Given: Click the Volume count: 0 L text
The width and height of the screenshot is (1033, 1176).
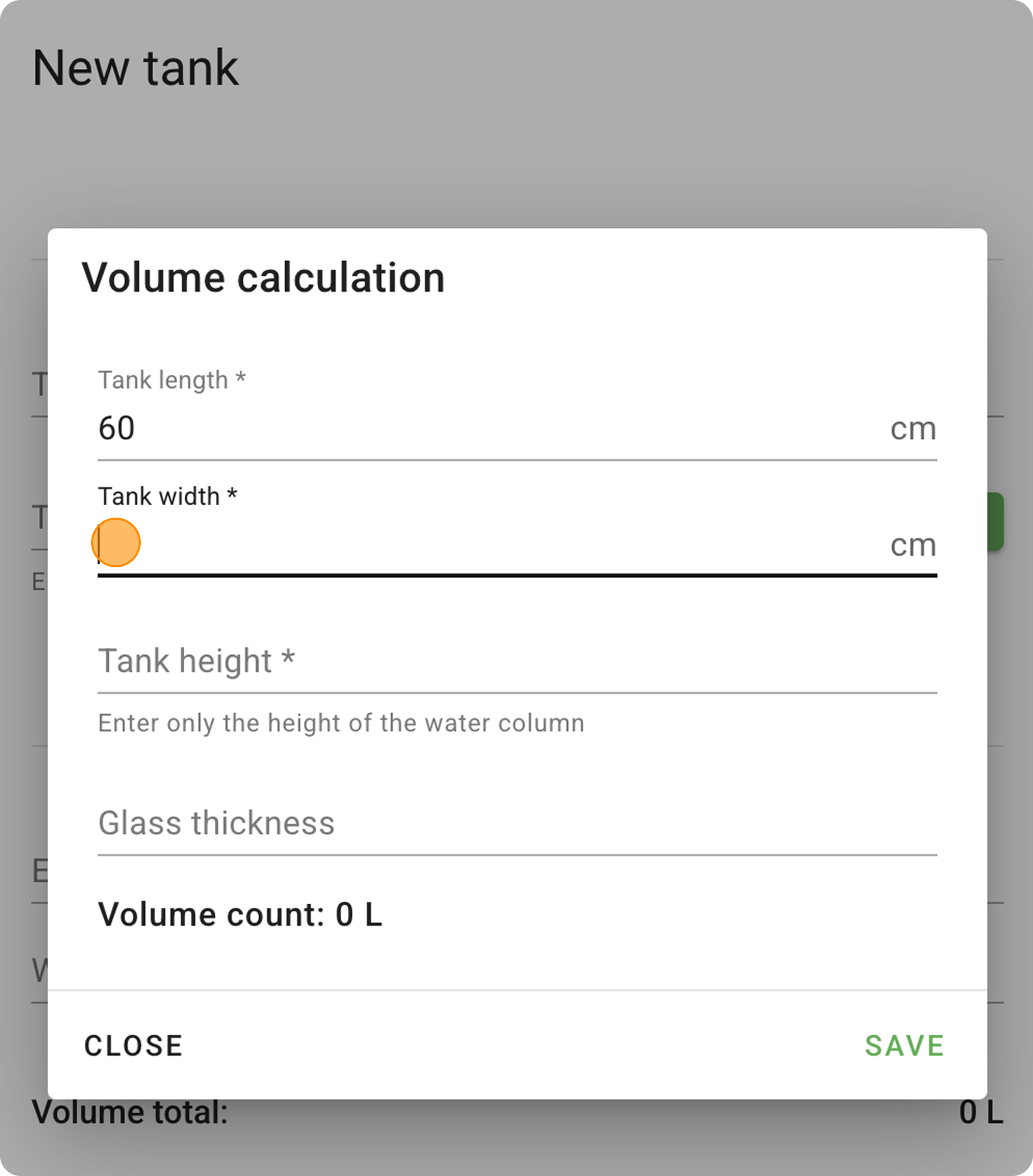Looking at the screenshot, I should tap(241, 915).
